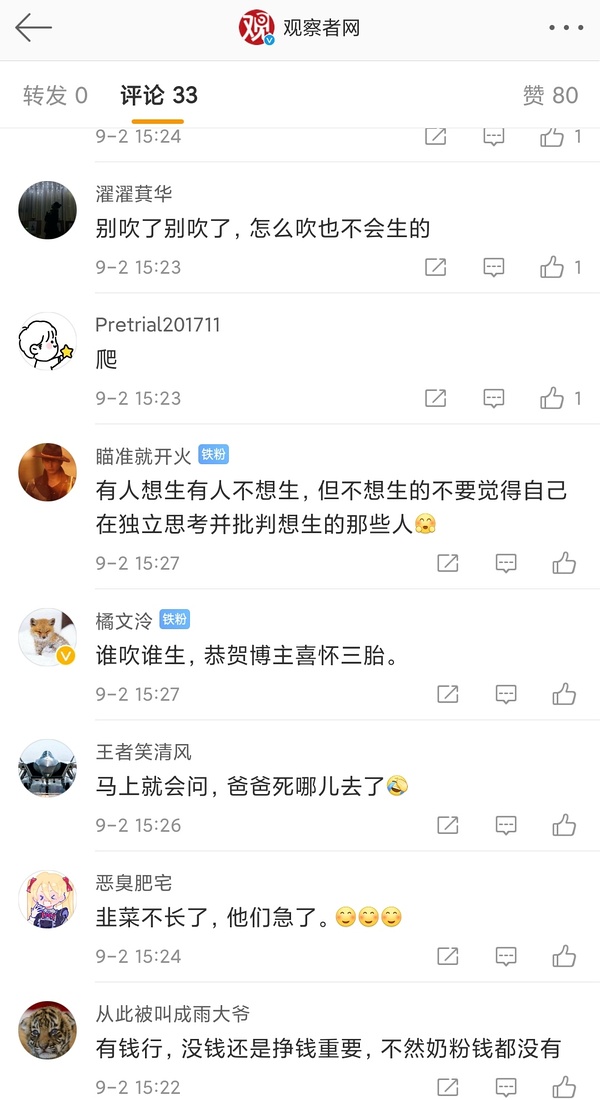Switch to the 赞 tab
Screen dimensions: 600x1100
coord(550,95)
